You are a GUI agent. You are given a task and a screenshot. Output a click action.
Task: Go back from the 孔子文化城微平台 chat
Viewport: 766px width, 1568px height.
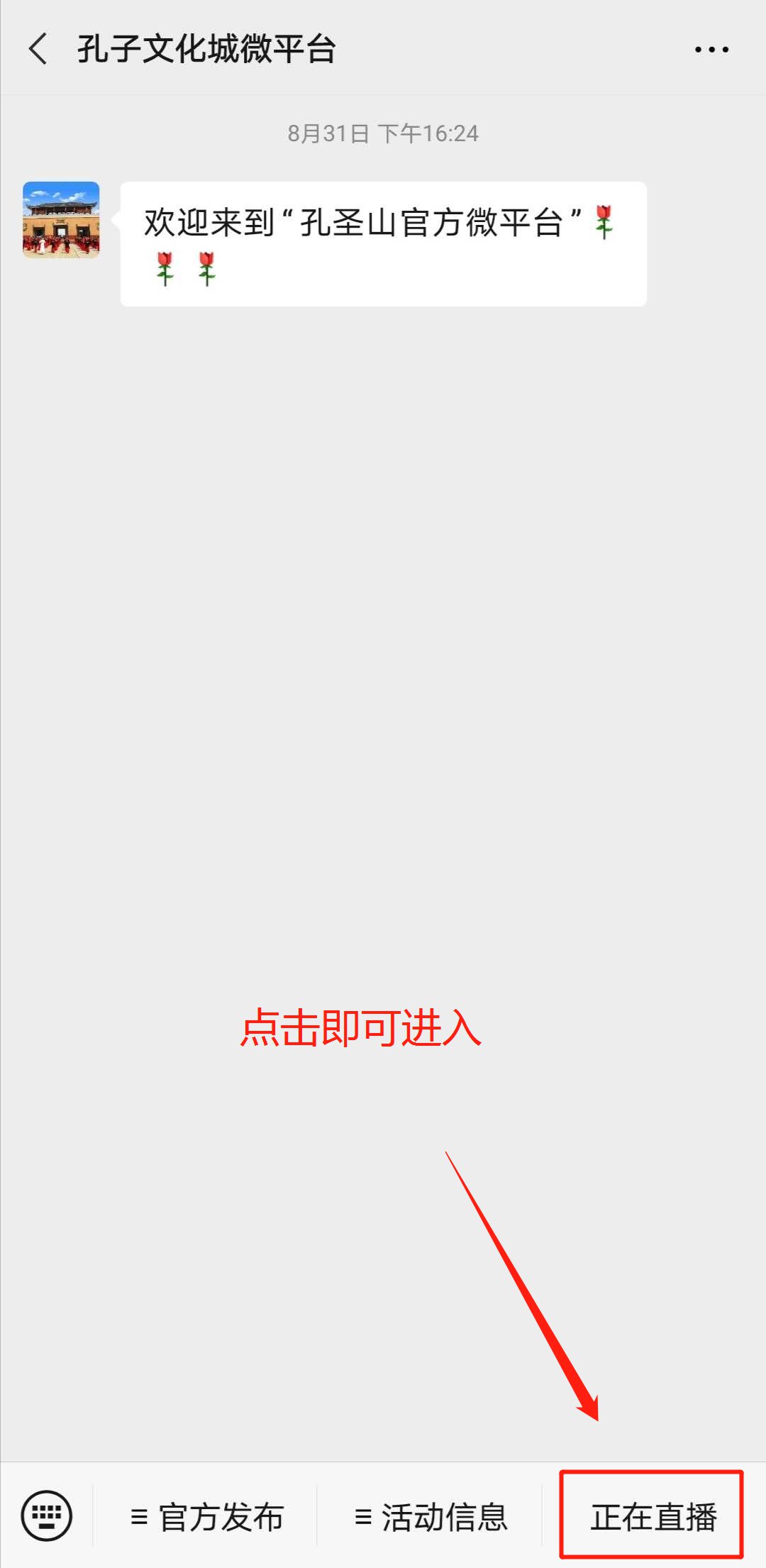click(x=38, y=49)
